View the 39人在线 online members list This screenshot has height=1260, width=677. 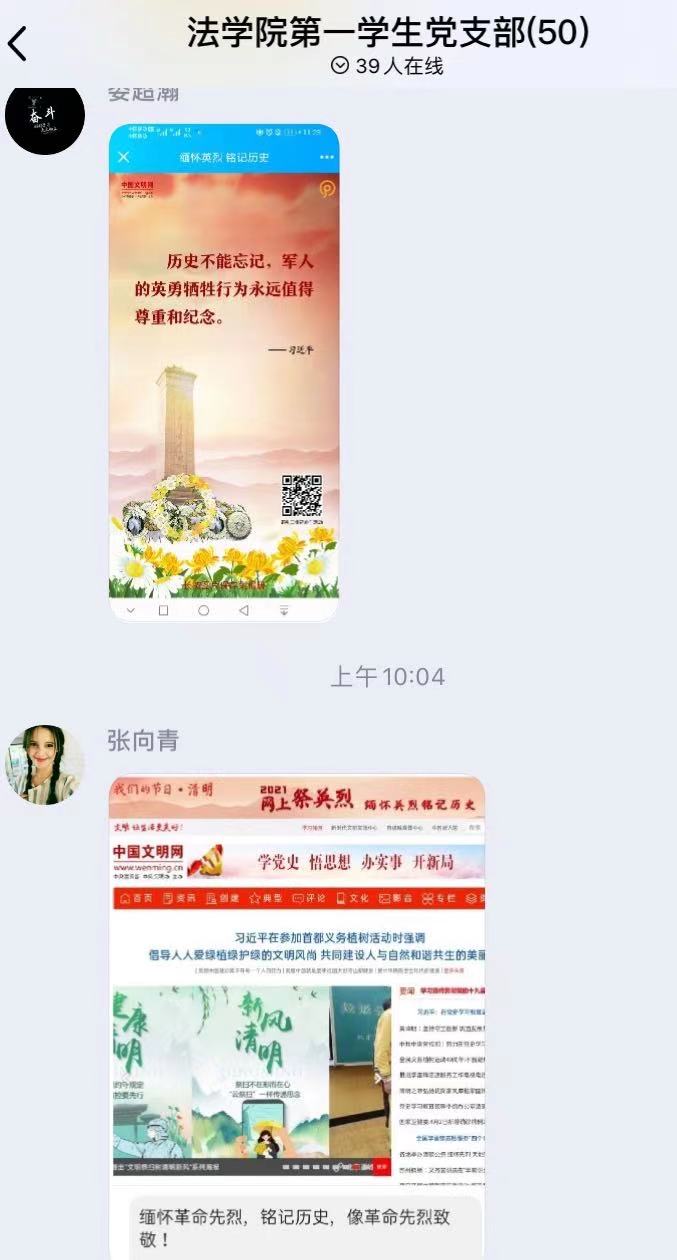pos(388,66)
